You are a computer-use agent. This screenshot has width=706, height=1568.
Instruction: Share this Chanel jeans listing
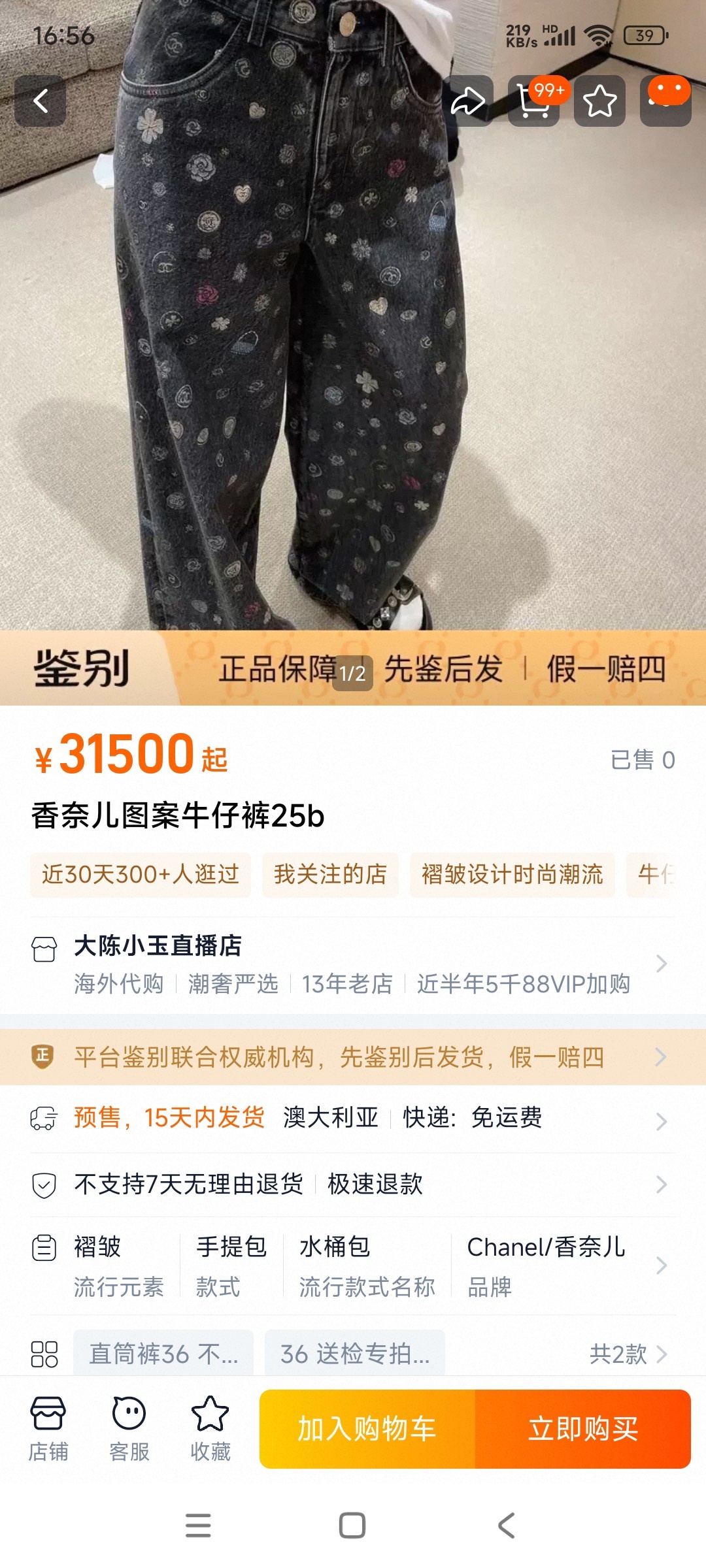[x=468, y=101]
